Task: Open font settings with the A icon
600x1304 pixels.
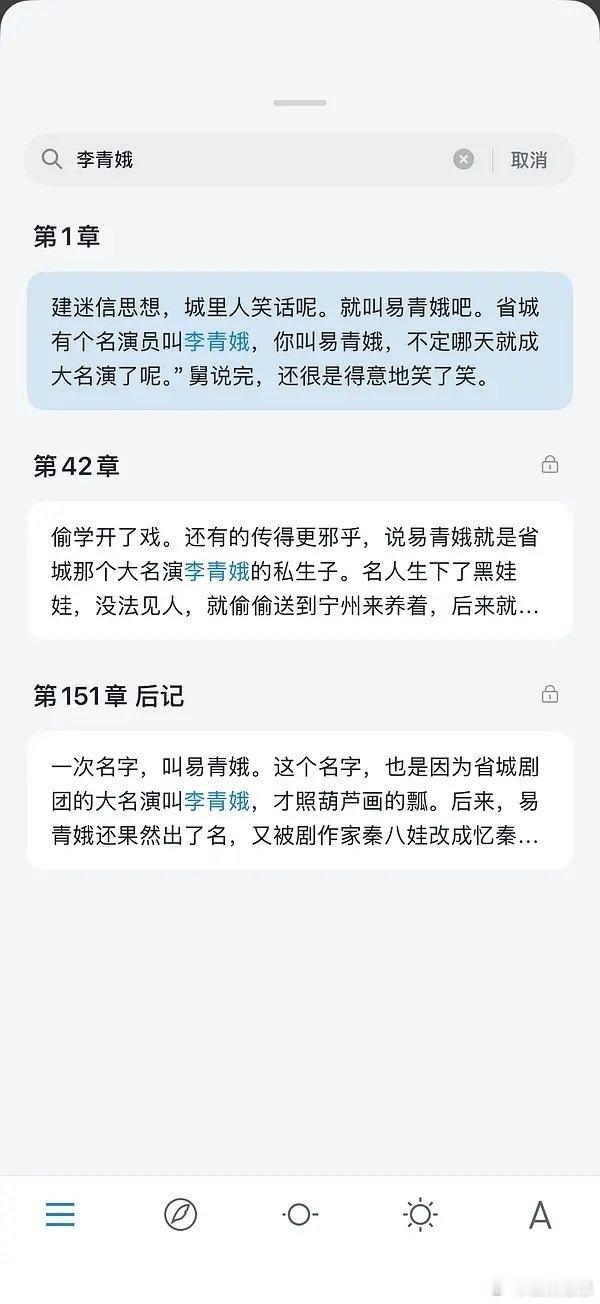Action: [540, 1215]
